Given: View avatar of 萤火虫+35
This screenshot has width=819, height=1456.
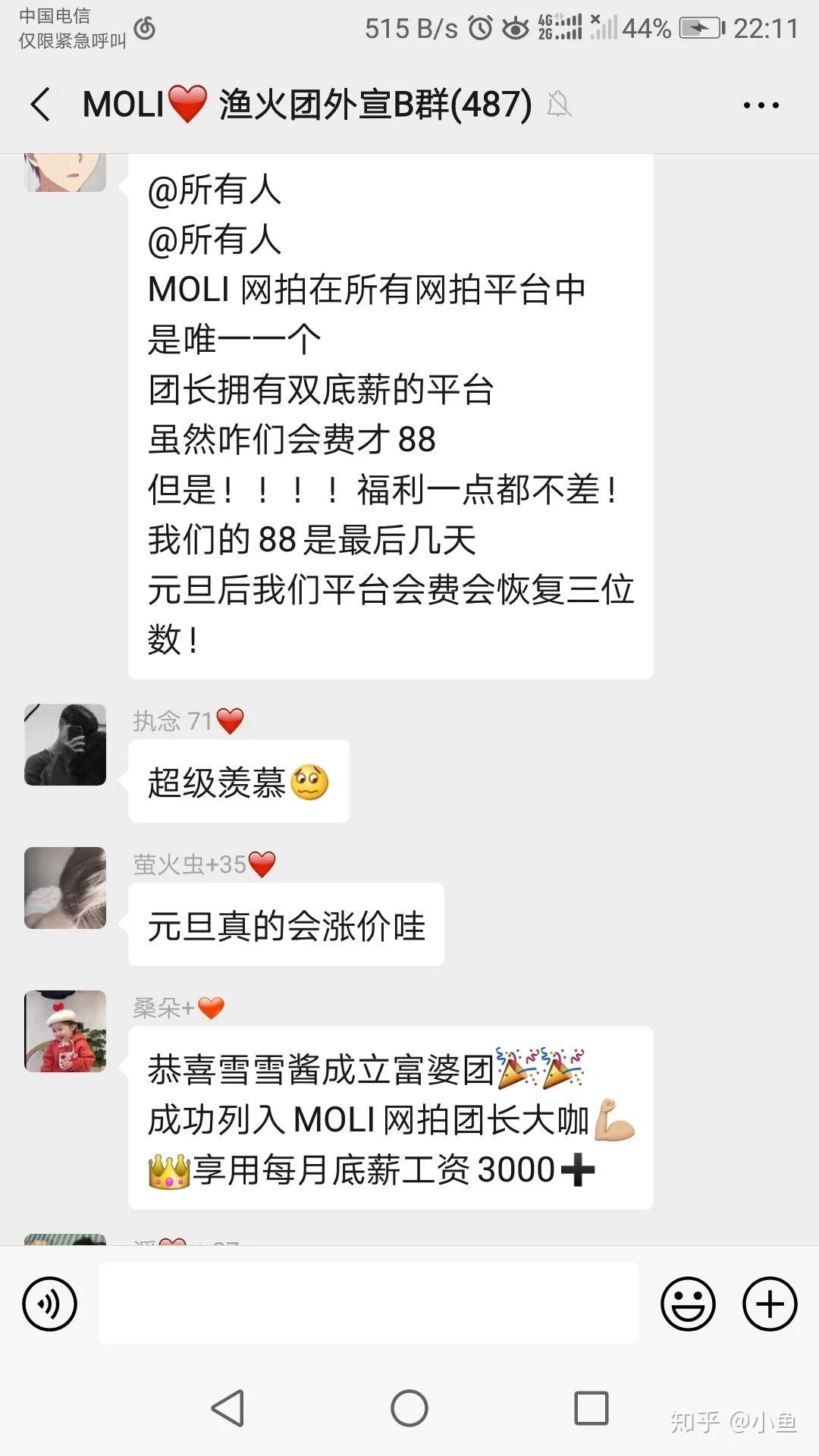Looking at the screenshot, I should 65,888.
